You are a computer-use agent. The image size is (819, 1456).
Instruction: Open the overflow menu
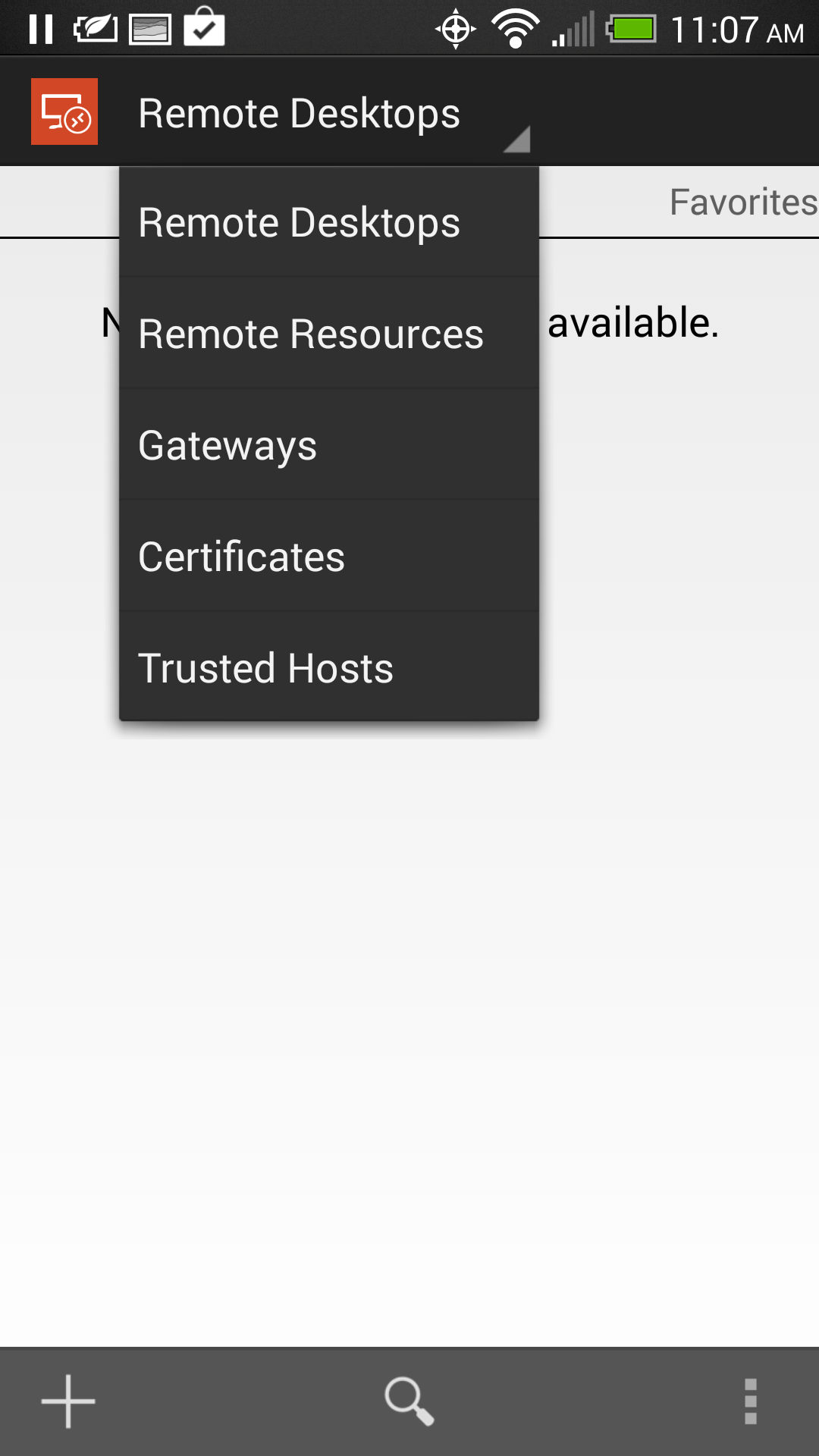pyautogui.click(x=750, y=1401)
